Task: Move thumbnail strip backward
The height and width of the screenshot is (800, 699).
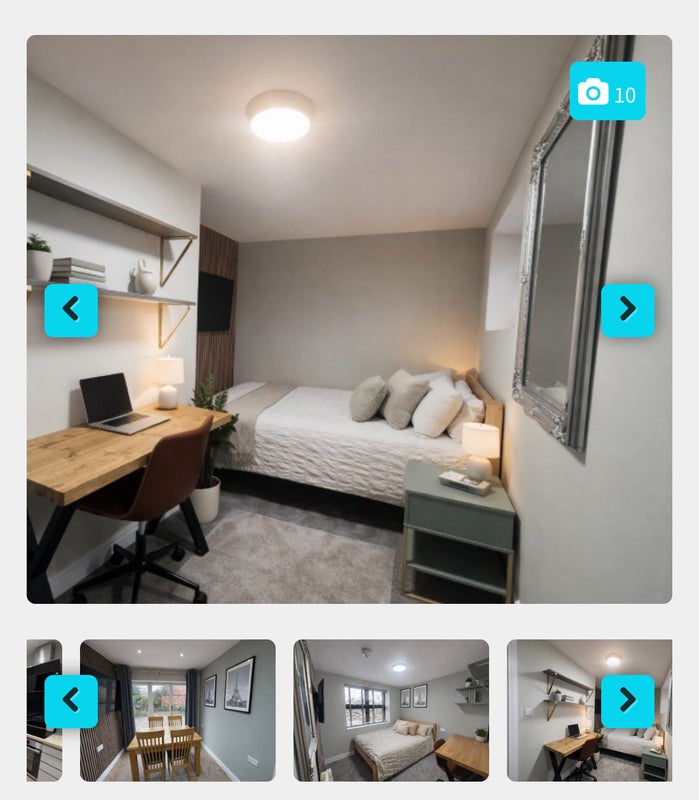Action: 71,701
